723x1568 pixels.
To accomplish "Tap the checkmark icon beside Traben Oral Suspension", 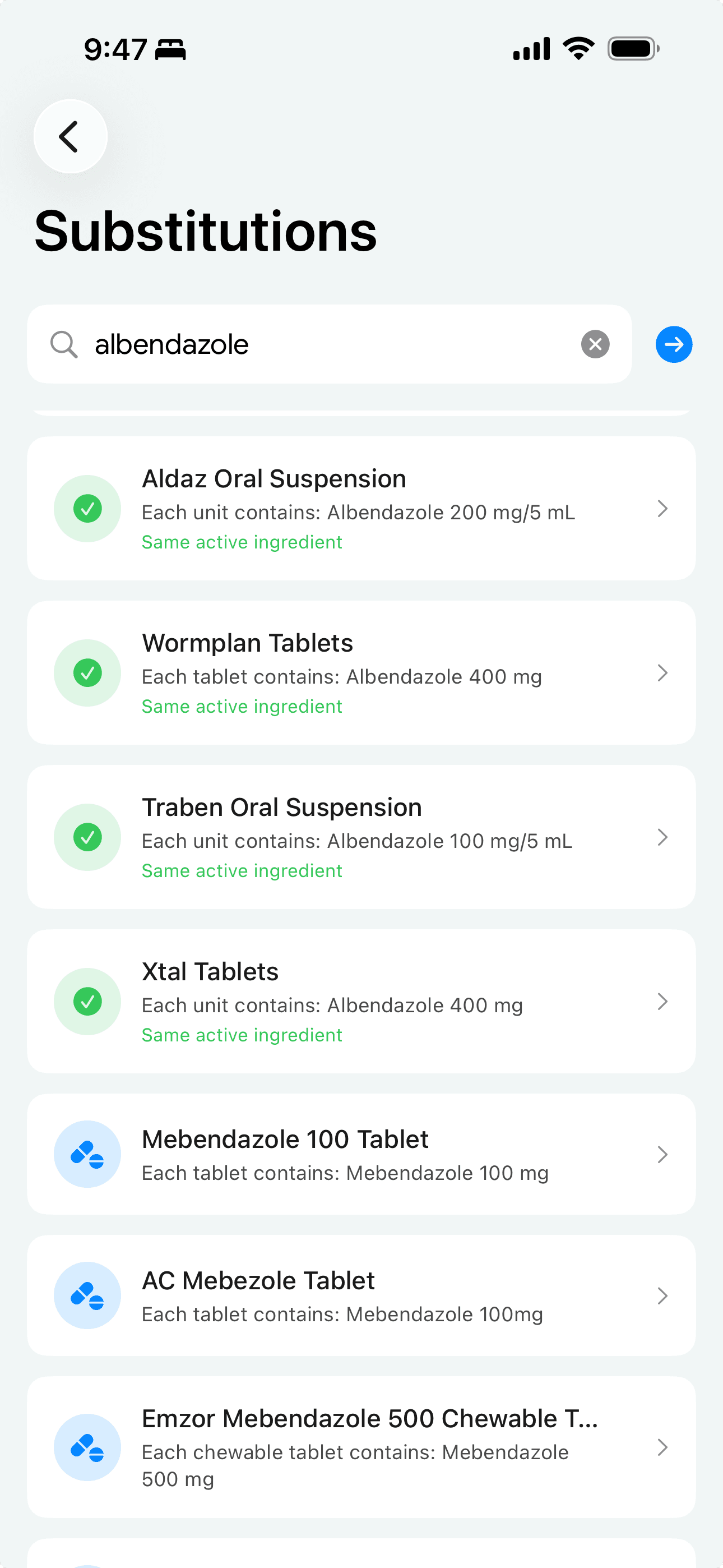I will point(87,837).
